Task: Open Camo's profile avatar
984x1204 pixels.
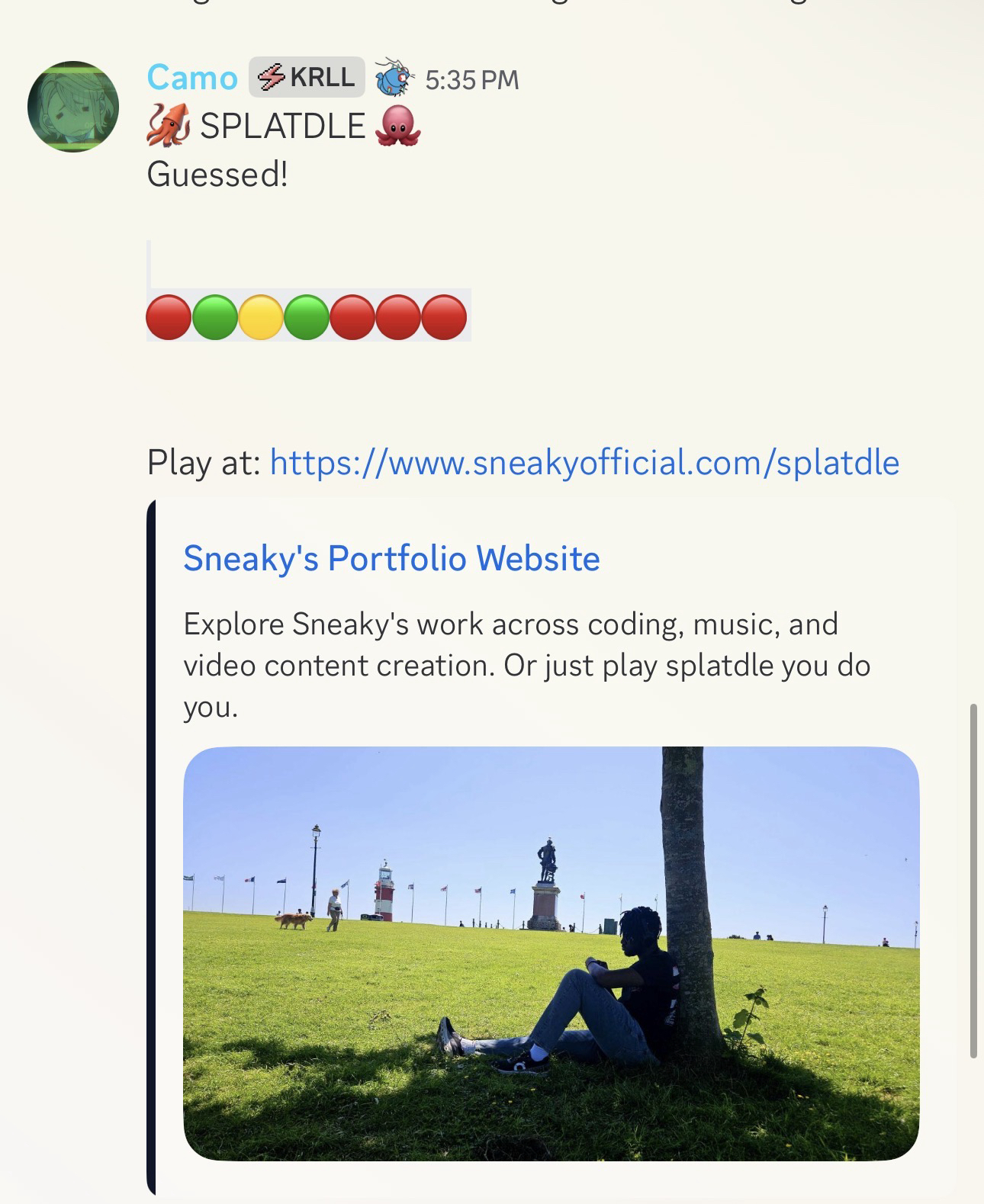Action: [x=73, y=107]
